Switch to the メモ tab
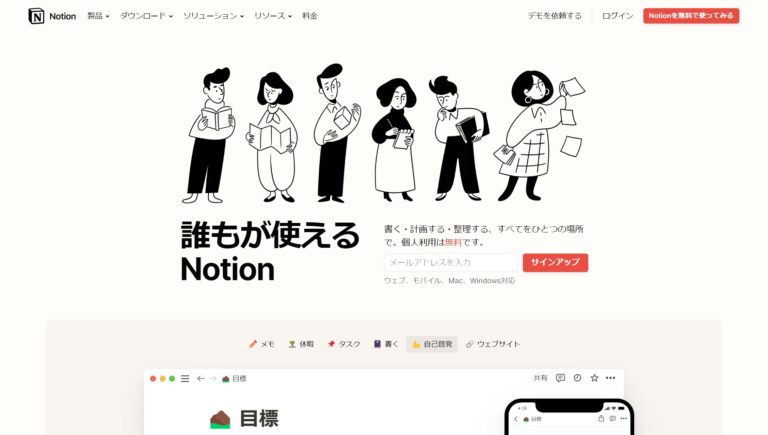Viewport: 768px width, 435px height. (x=262, y=344)
